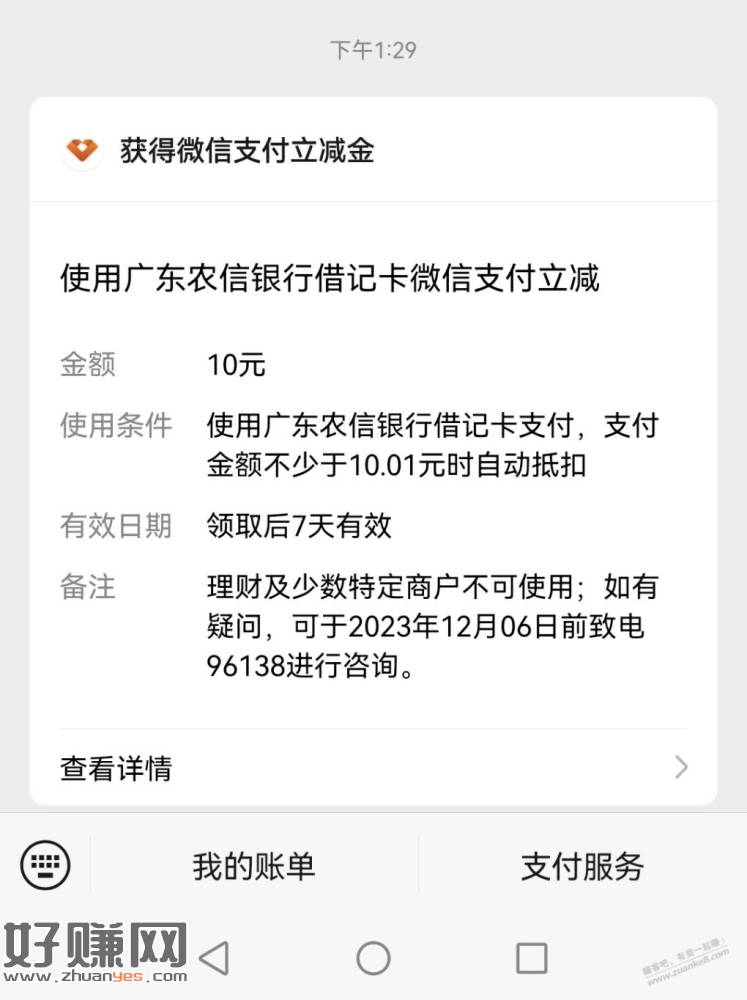The image size is (747, 1000).
Task: Open the 我的账单 menu
Action: (x=253, y=866)
